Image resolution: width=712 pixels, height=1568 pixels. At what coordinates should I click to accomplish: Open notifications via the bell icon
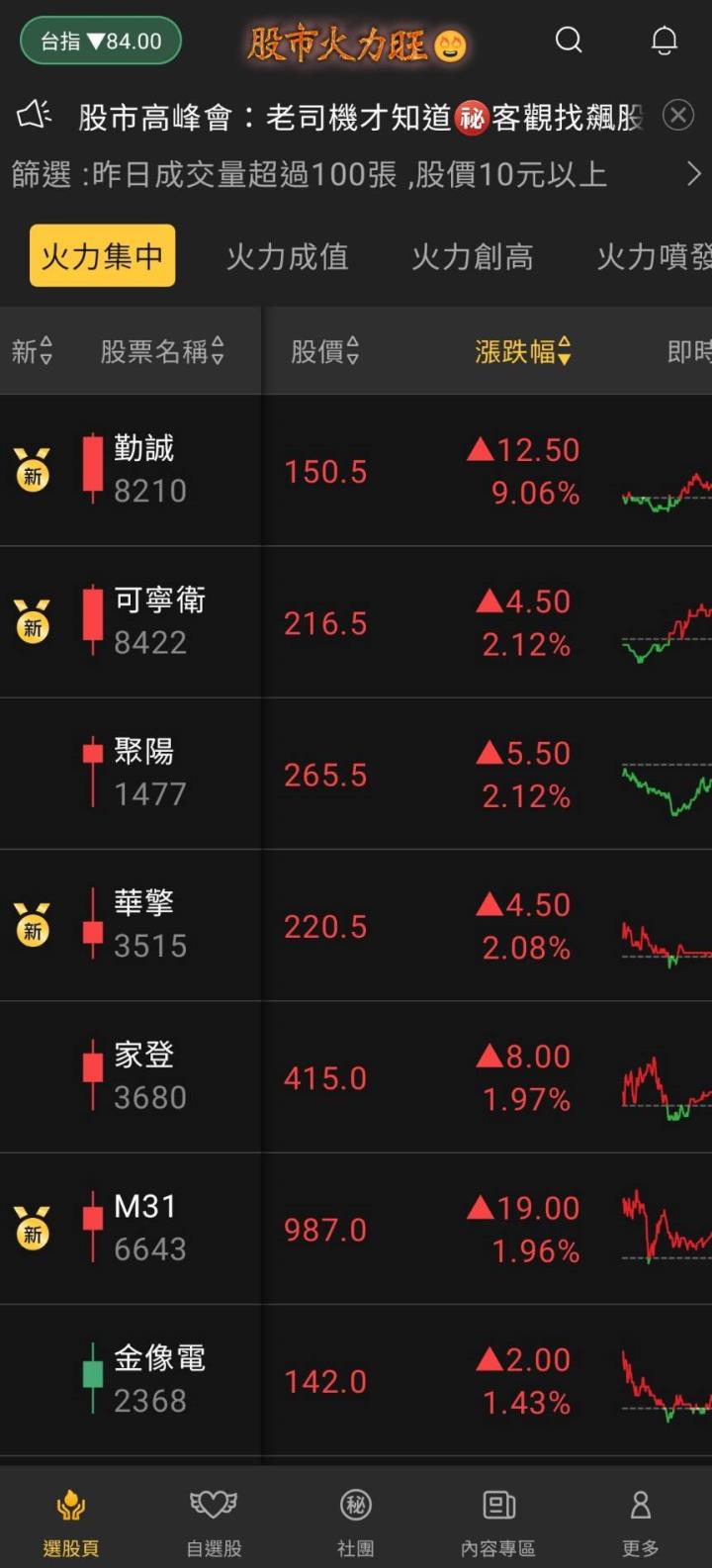[663, 41]
